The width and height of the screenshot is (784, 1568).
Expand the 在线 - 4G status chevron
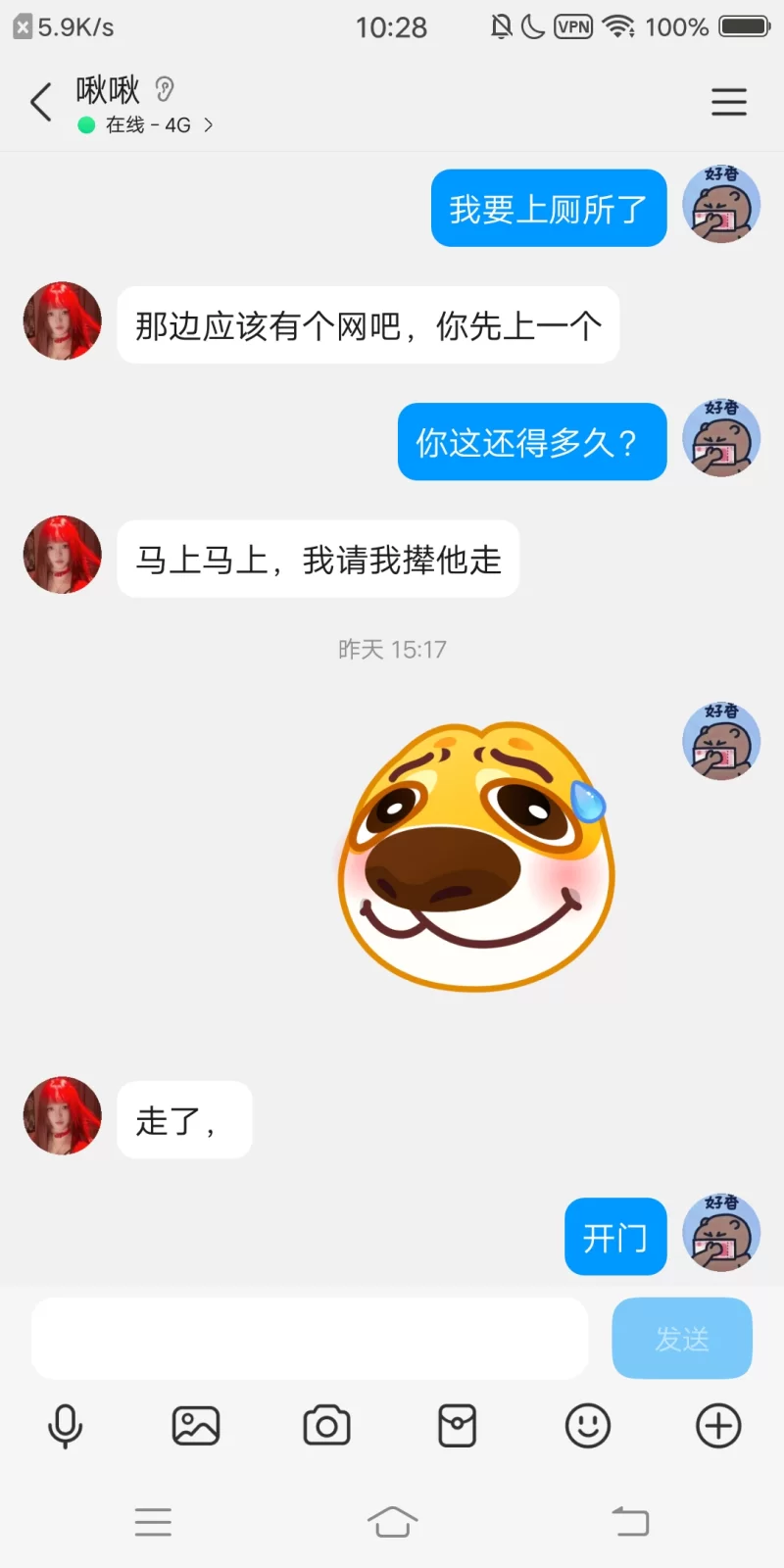208,125
